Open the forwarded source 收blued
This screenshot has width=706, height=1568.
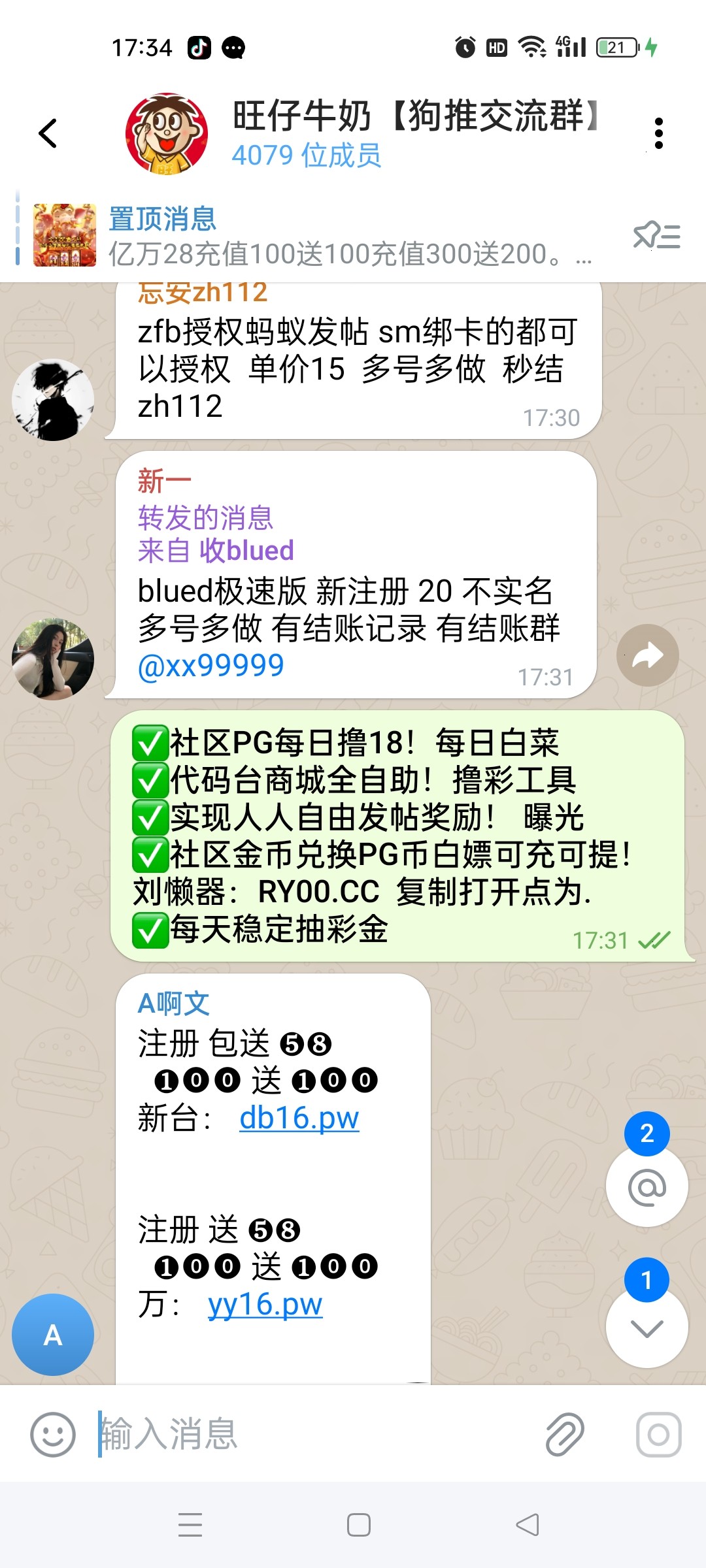click(x=246, y=551)
